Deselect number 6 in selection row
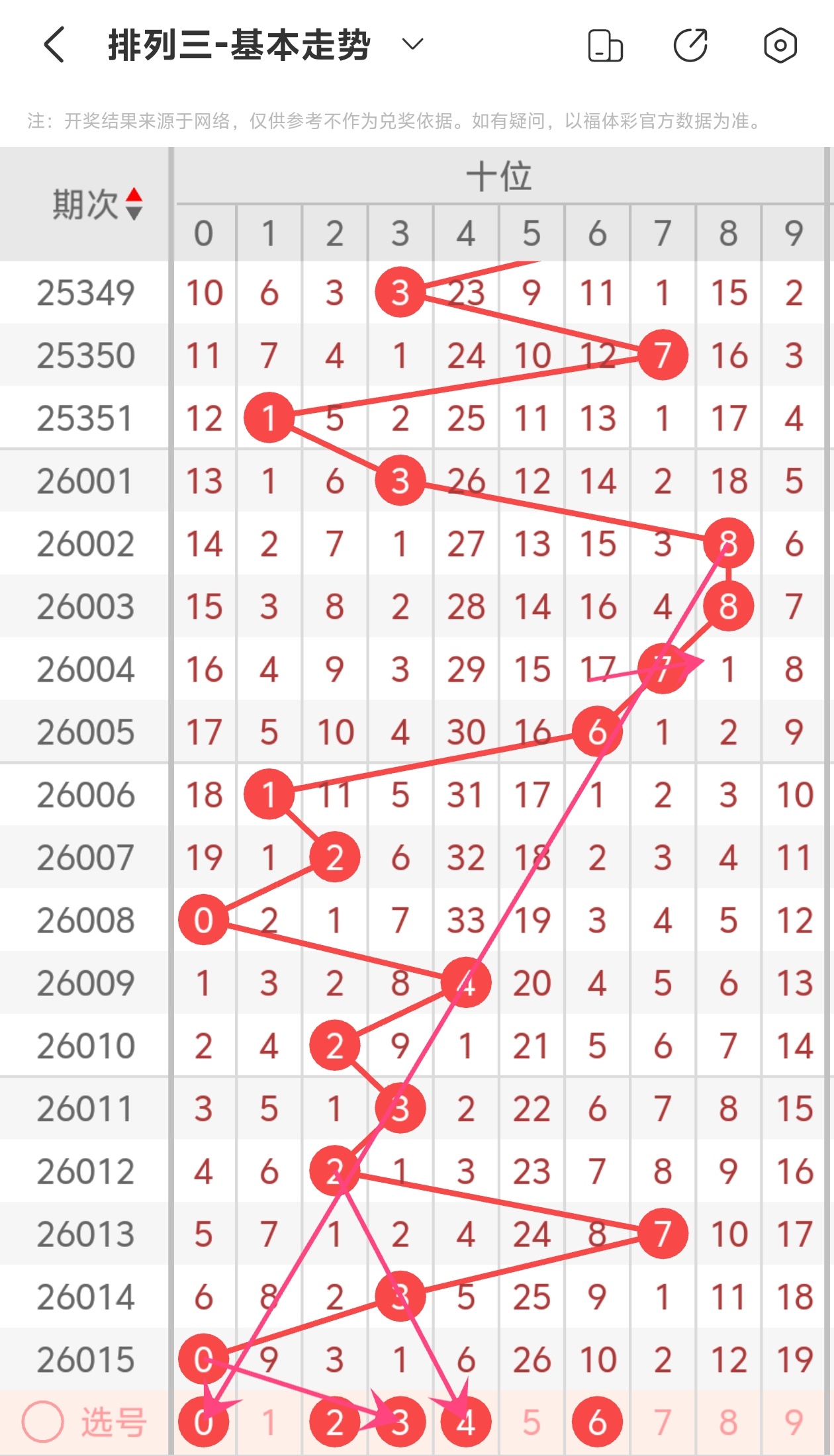The width and height of the screenshot is (834, 1456). [x=597, y=1422]
